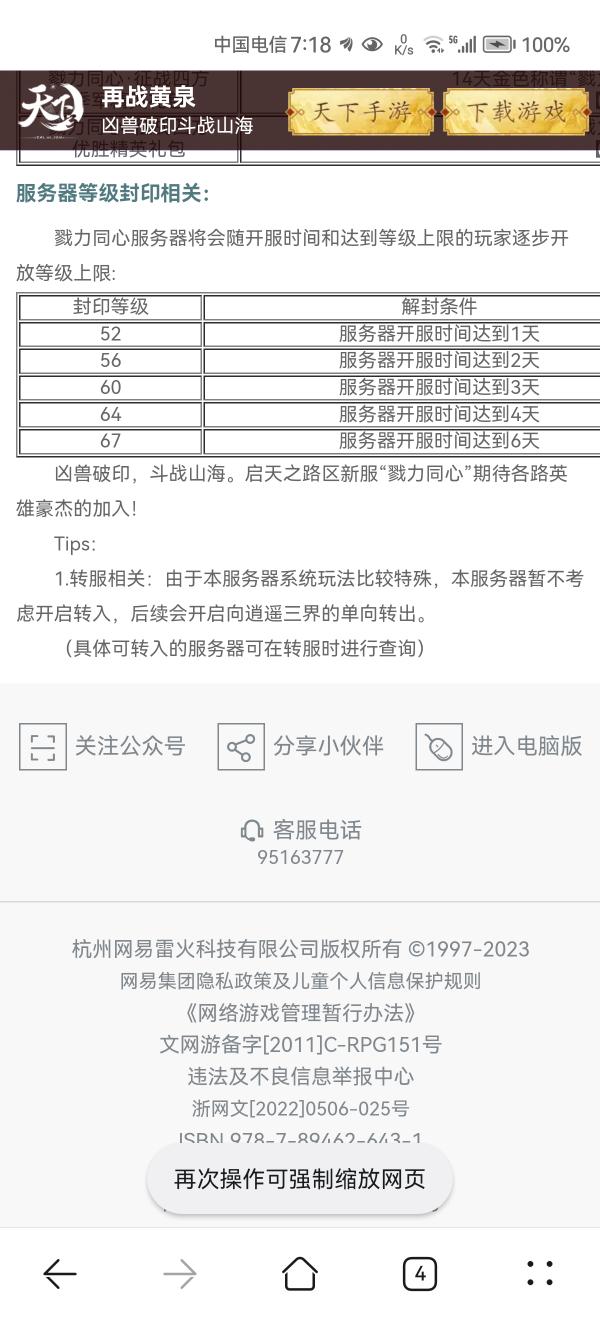Go back with the browser back arrow
The image size is (600, 1320).
[60, 1273]
